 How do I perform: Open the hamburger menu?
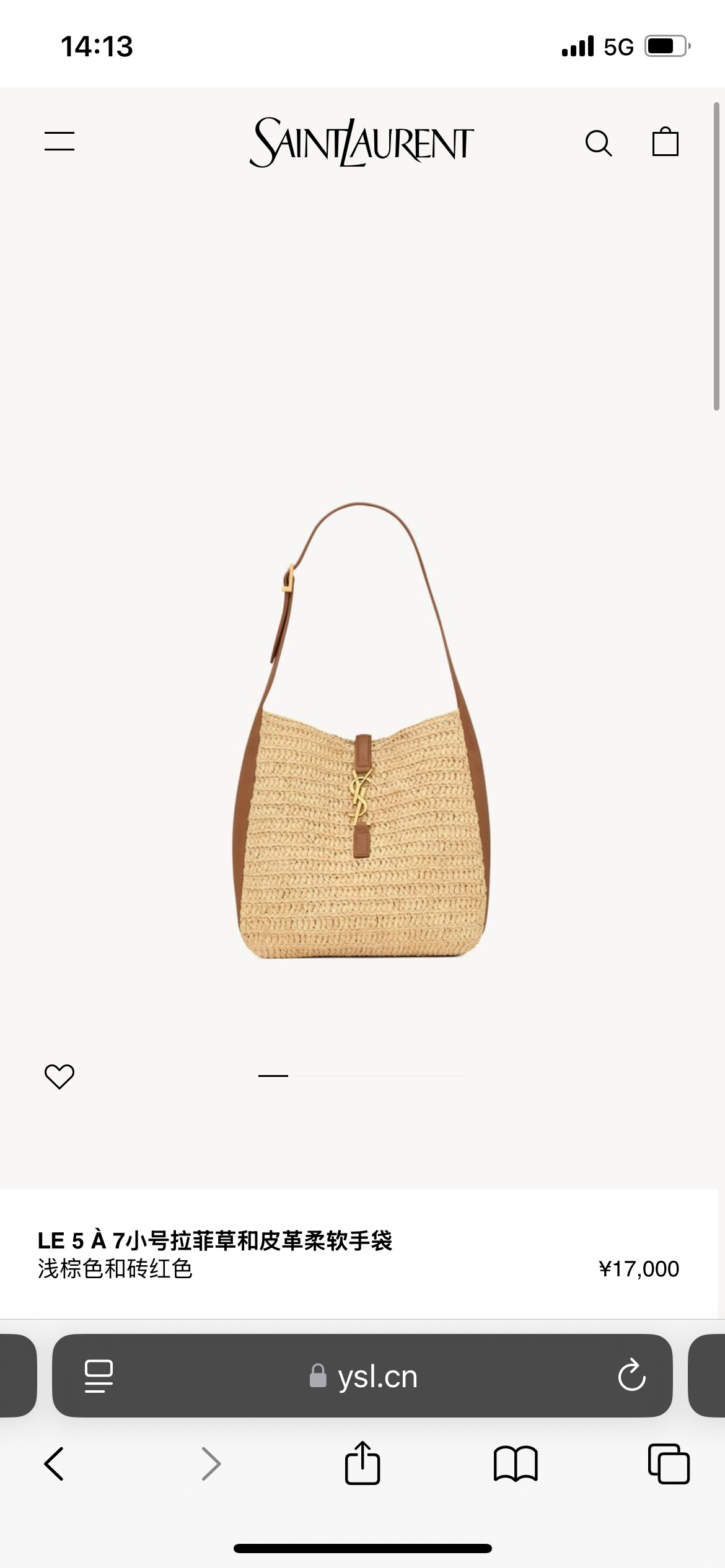click(59, 141)
